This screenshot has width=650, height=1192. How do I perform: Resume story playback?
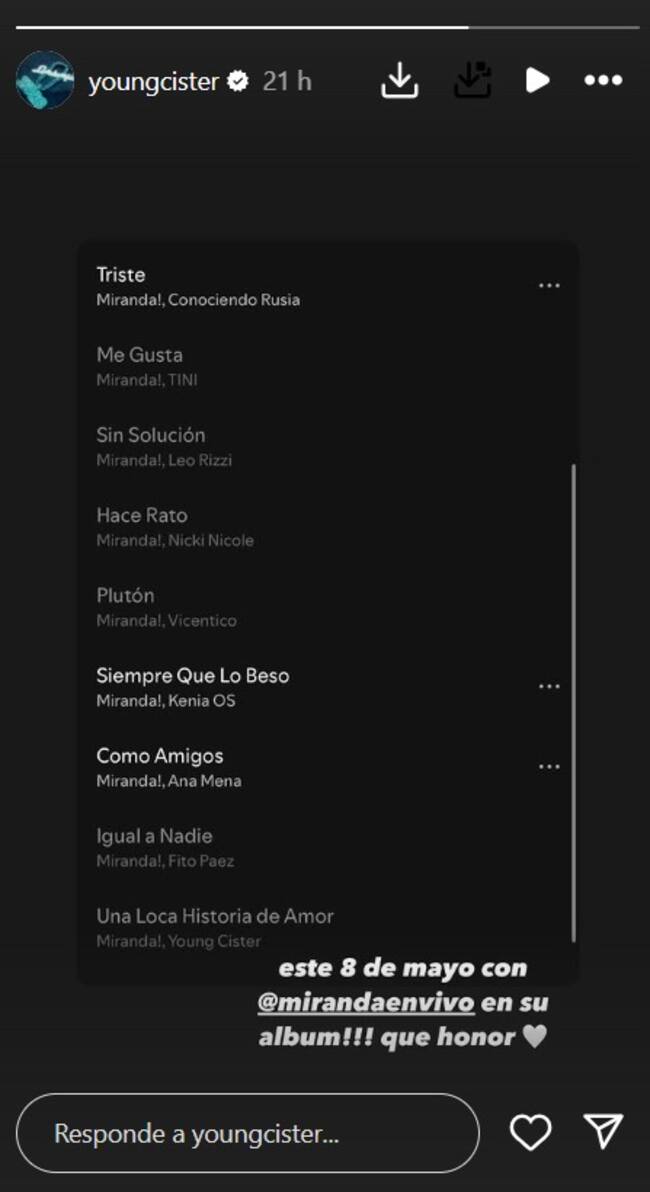[x=537, y=81]
